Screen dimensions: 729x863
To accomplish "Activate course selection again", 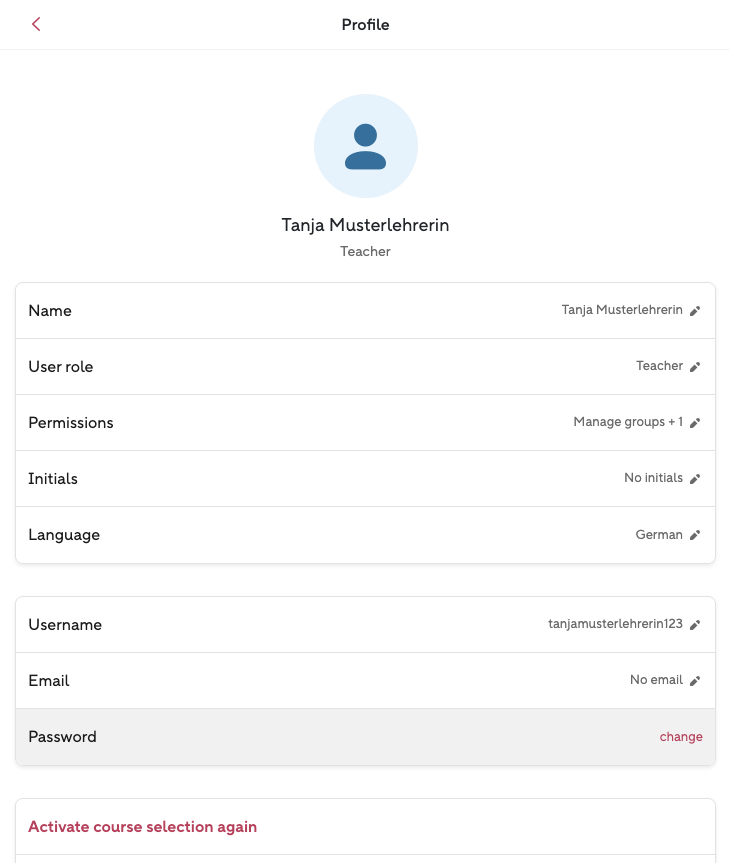I will pyautogui.click(x=143, y=827).
